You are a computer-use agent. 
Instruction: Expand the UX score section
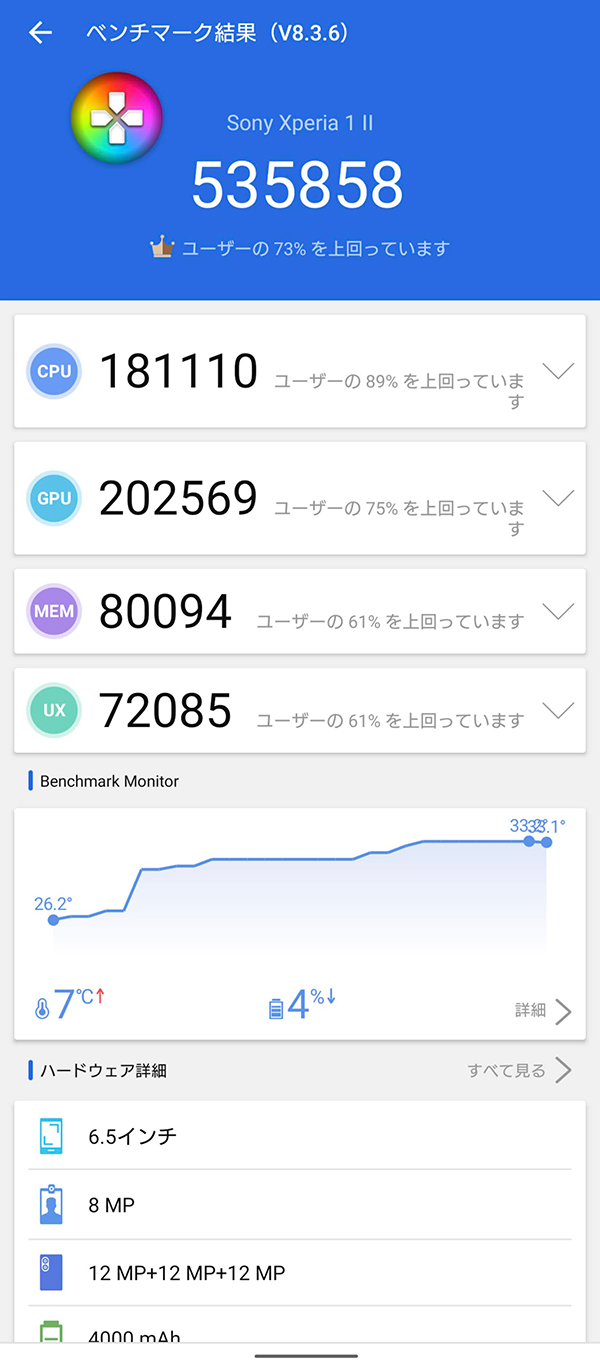(x=558, y=710)
